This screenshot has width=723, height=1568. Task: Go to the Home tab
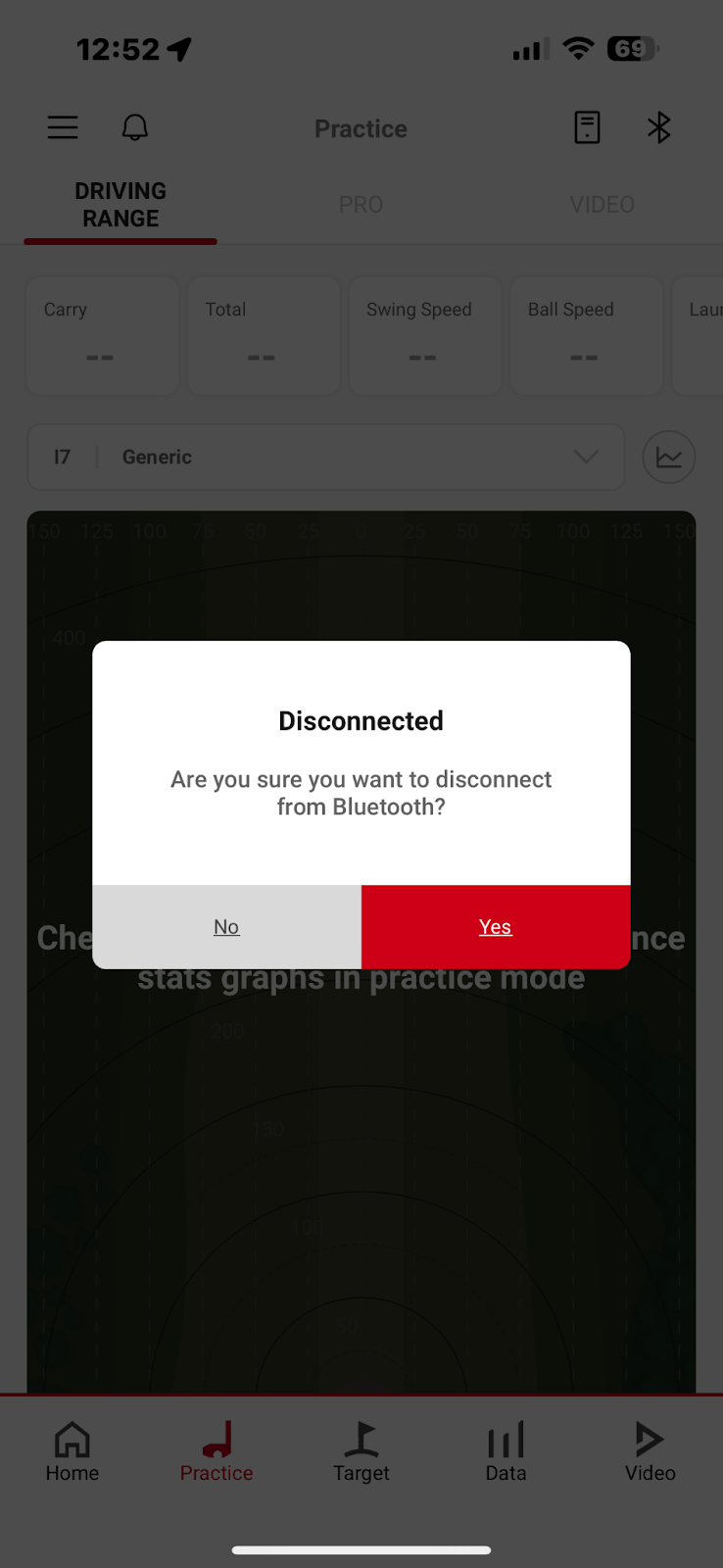72,1450
